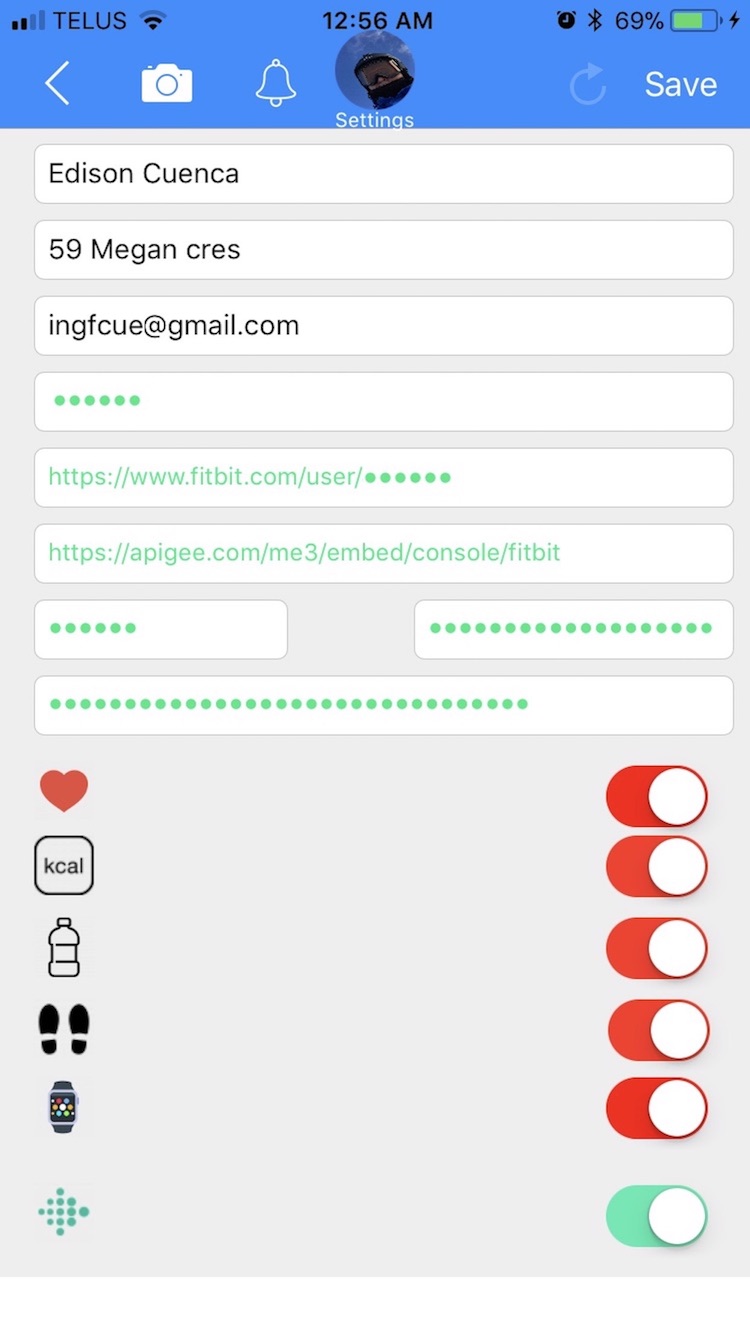This screenshot has height=1333, width=750.
Task: Toggle the smartwatch switch
Action: [657, 1108]
